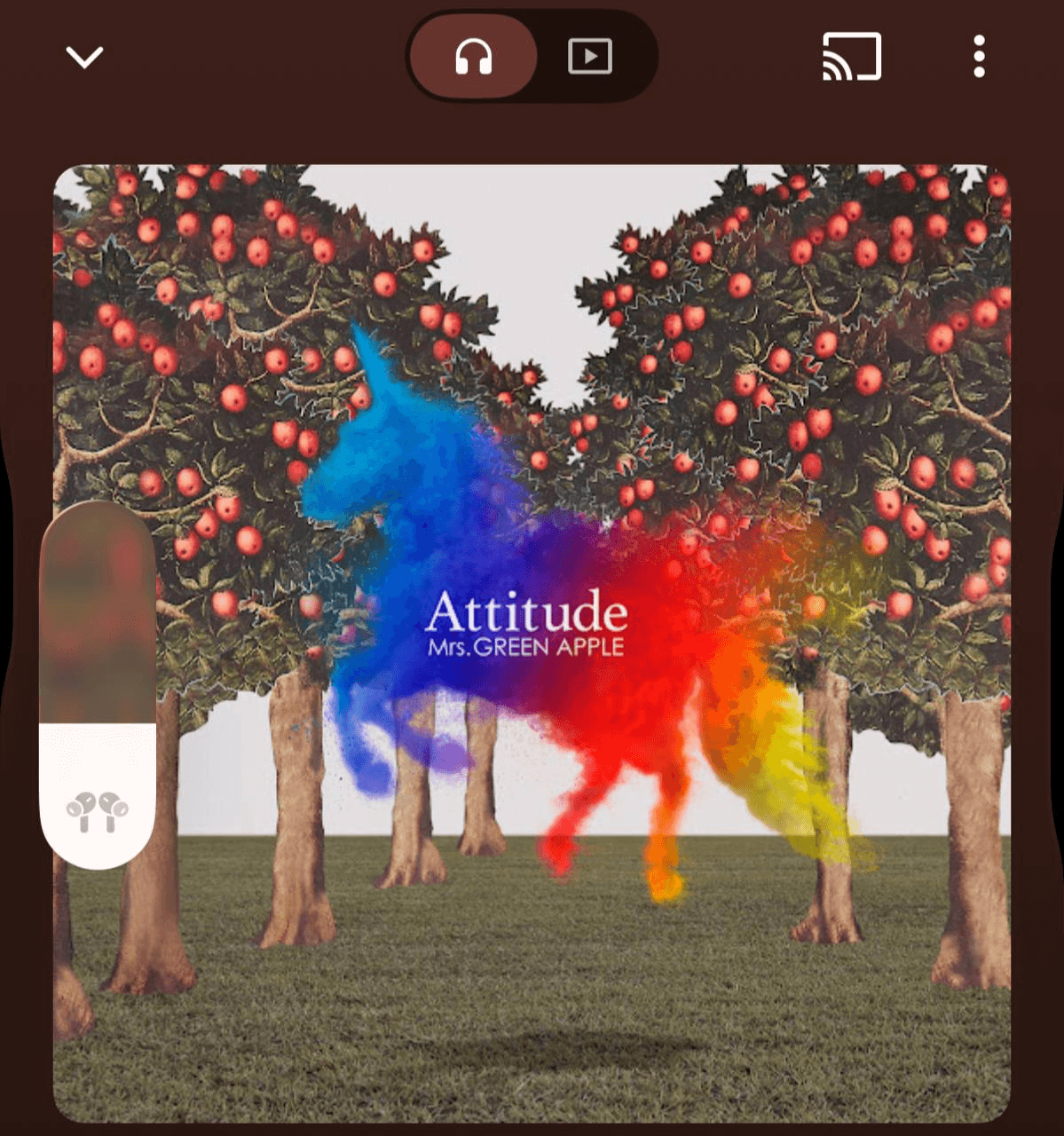The image size is (1064, 1136).
Task: Cast playback to another device
Action: 851,57
